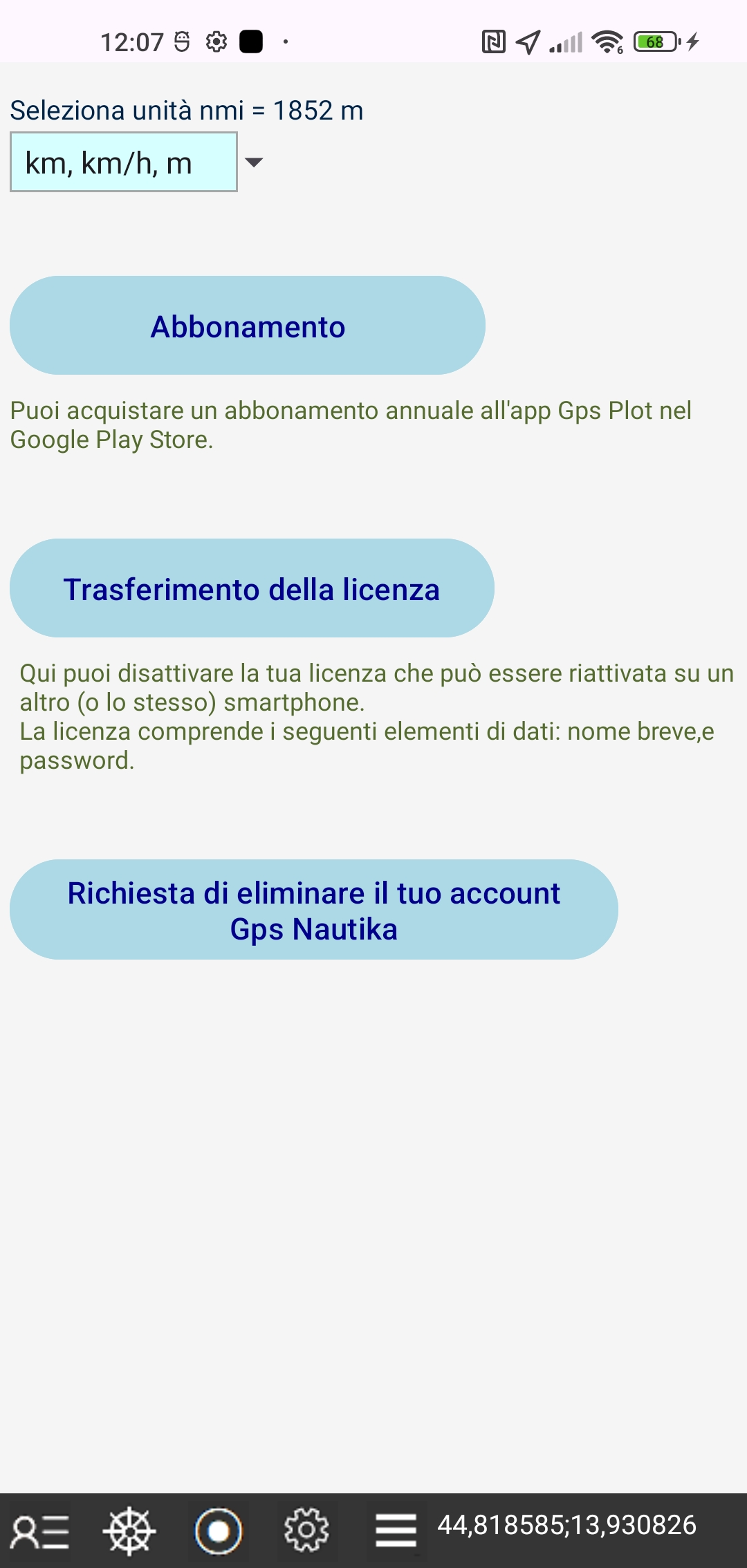
Task: Open the hamburger menu in bottom bar
Action: tap(396, 1531)
